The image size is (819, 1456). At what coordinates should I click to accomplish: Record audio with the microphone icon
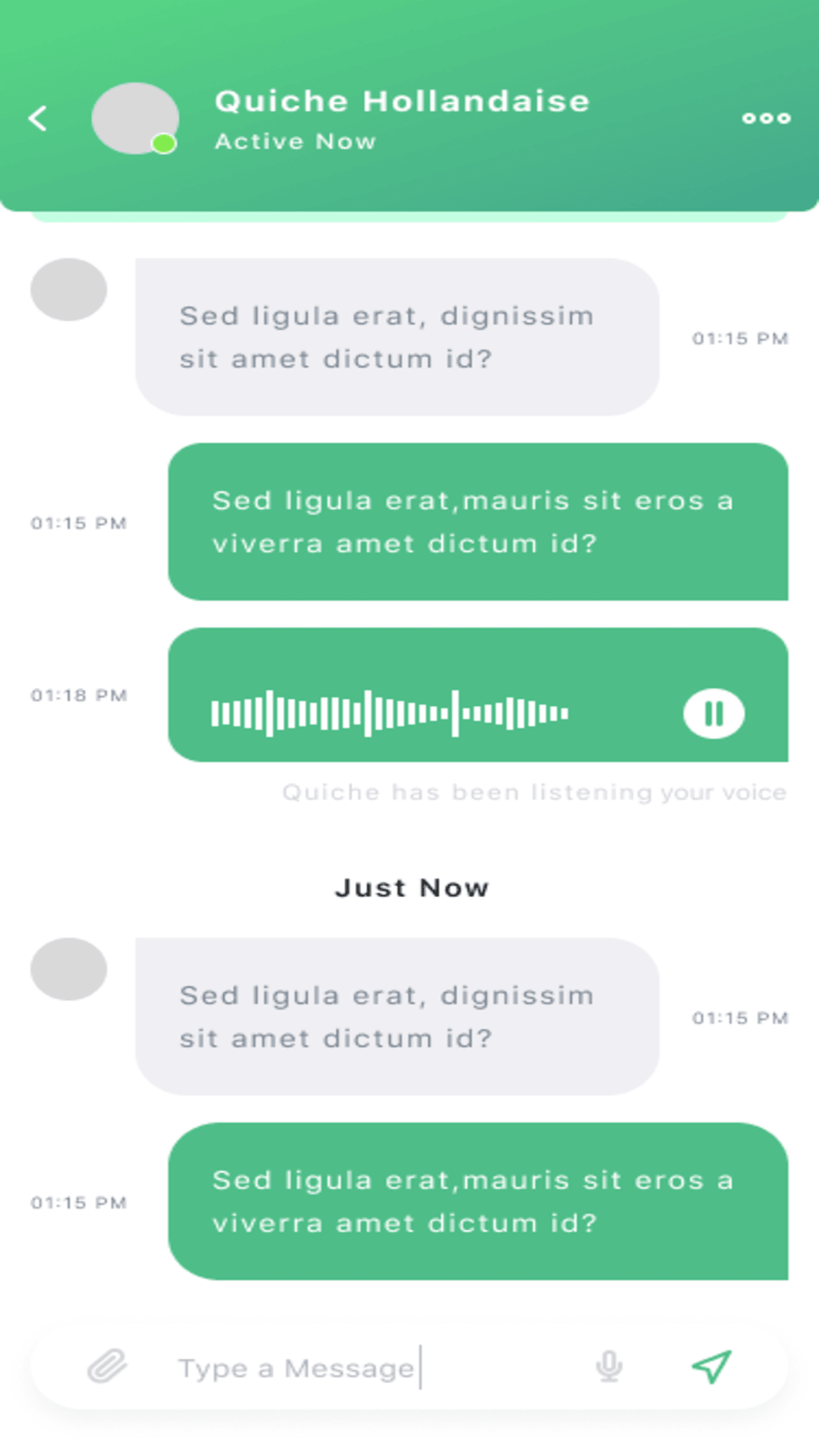(609, 1367)
